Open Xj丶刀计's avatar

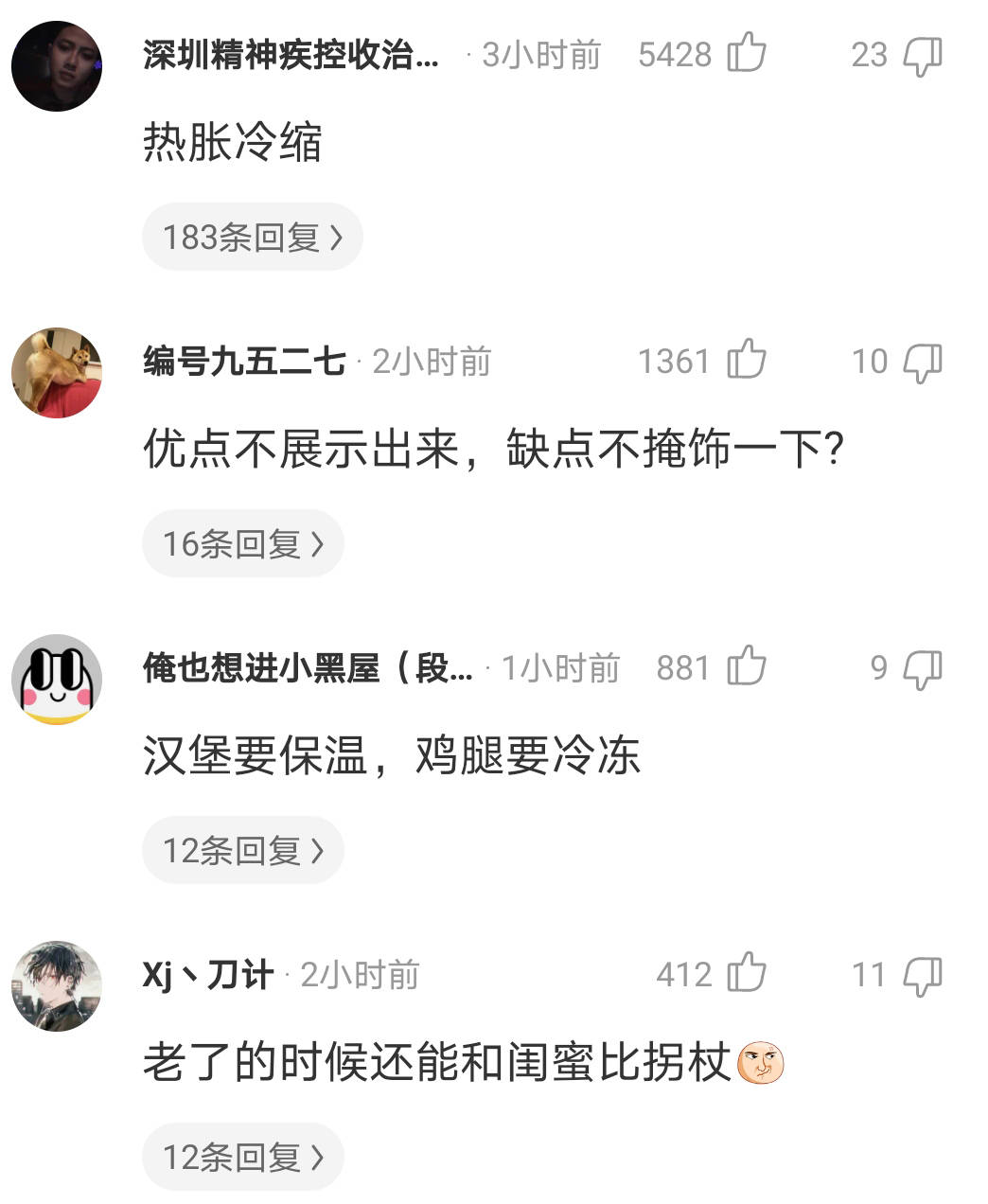[x=57, y=985]
